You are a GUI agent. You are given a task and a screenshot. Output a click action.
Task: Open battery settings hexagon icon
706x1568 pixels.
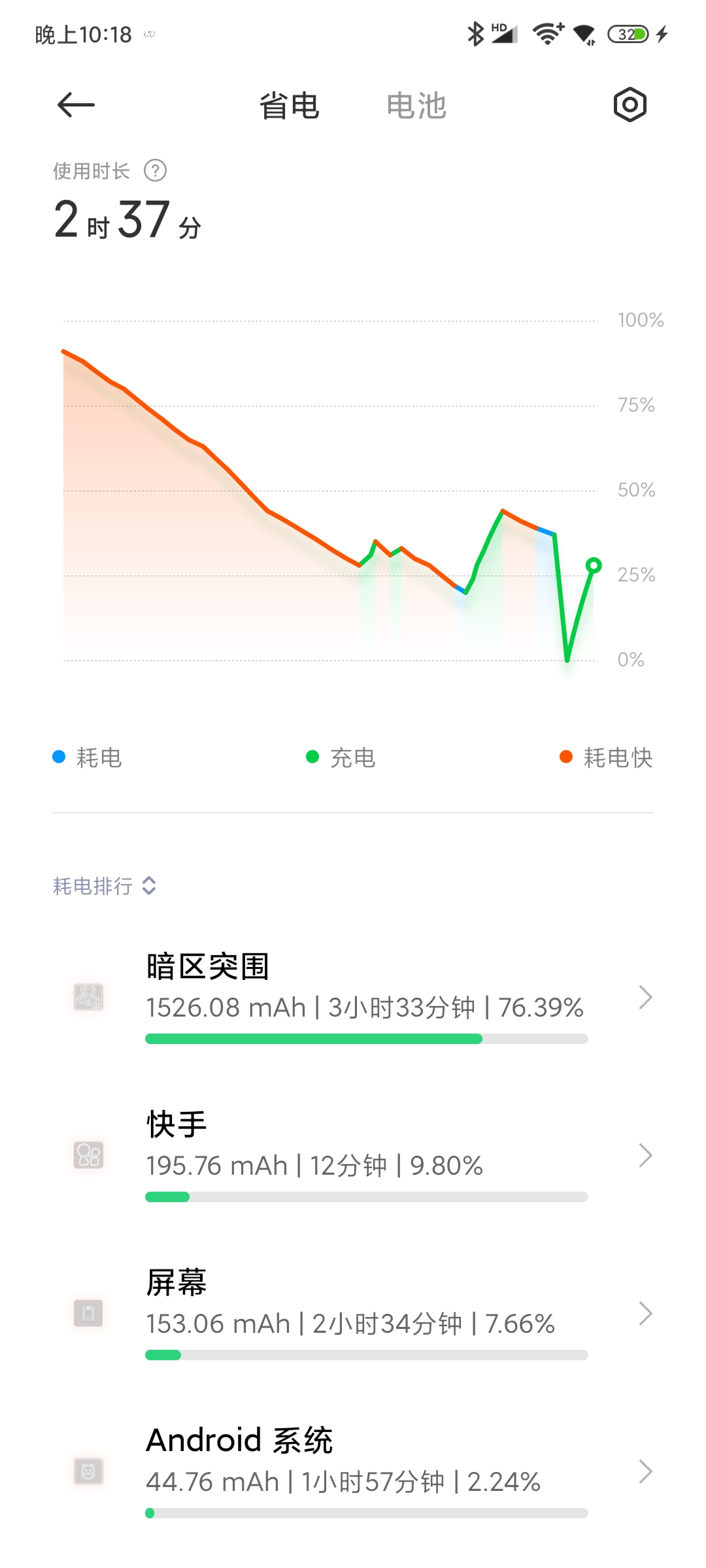630,105
